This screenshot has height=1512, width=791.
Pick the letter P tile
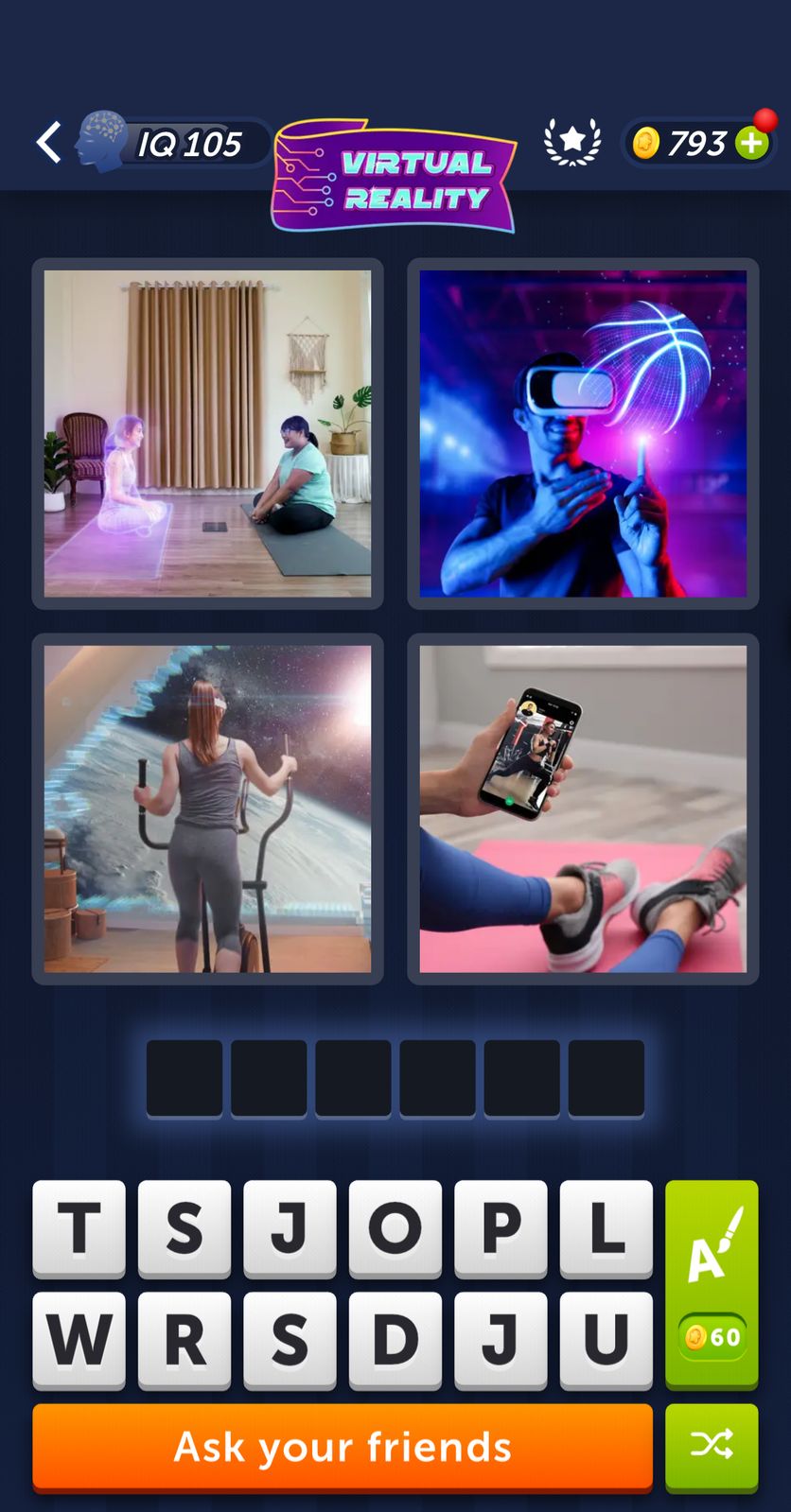tap(501, 1227)
